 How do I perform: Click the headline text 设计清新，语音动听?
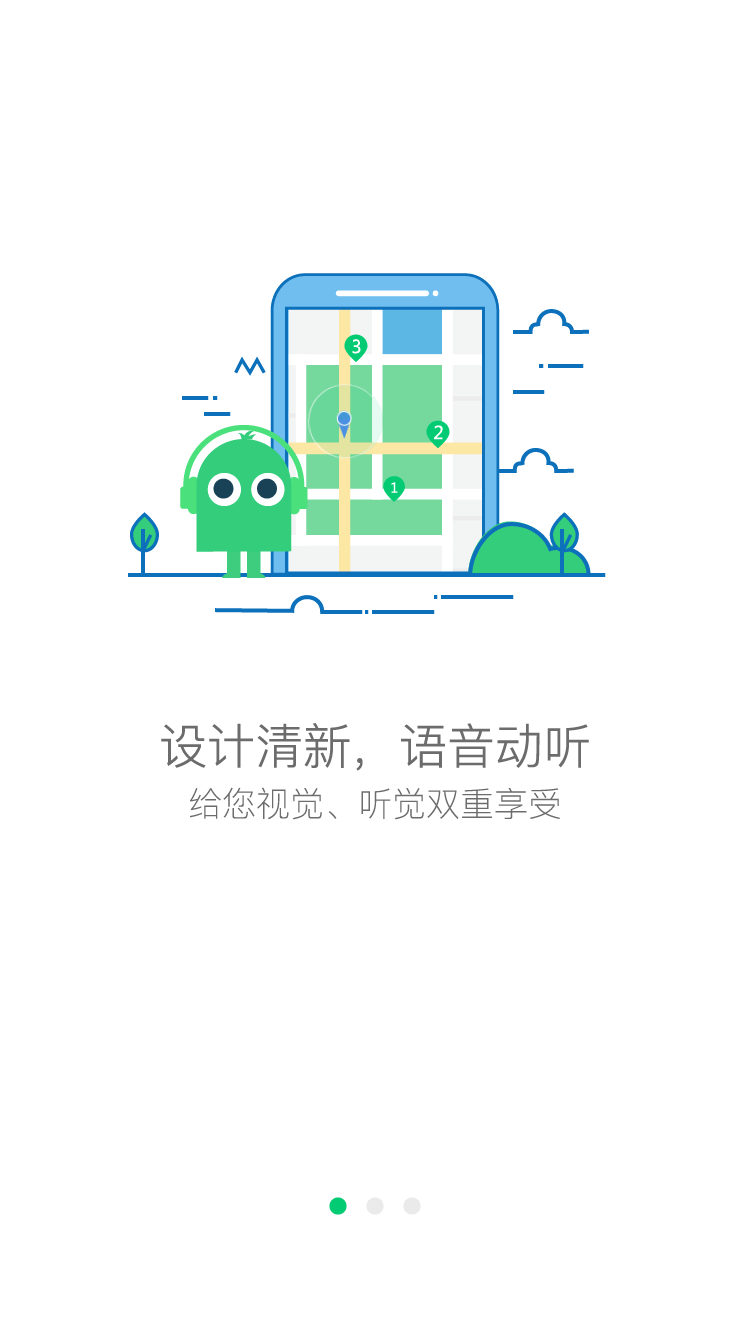click(x=375, y=745)
